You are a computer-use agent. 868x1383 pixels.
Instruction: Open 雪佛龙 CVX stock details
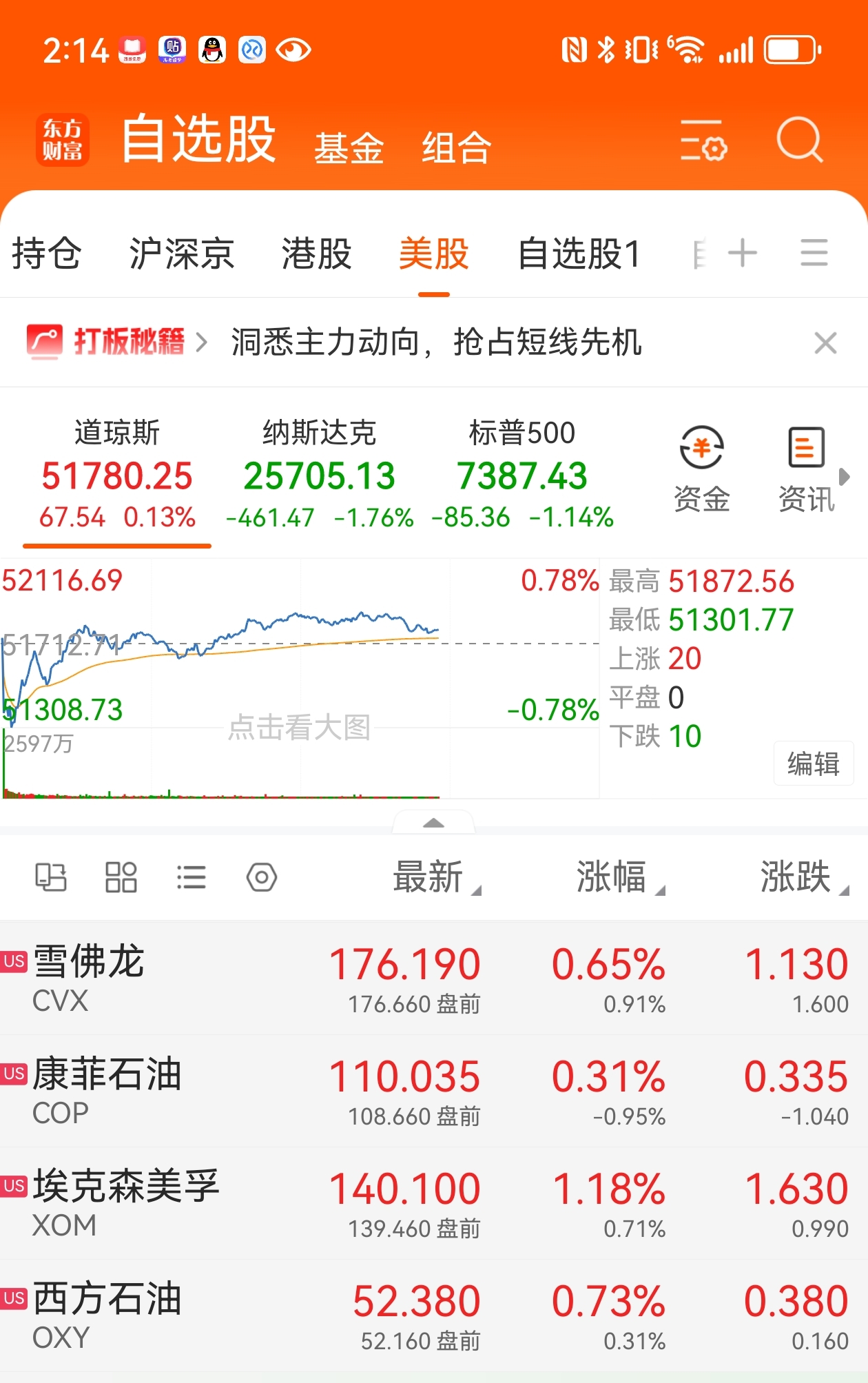tap(434, 978)
